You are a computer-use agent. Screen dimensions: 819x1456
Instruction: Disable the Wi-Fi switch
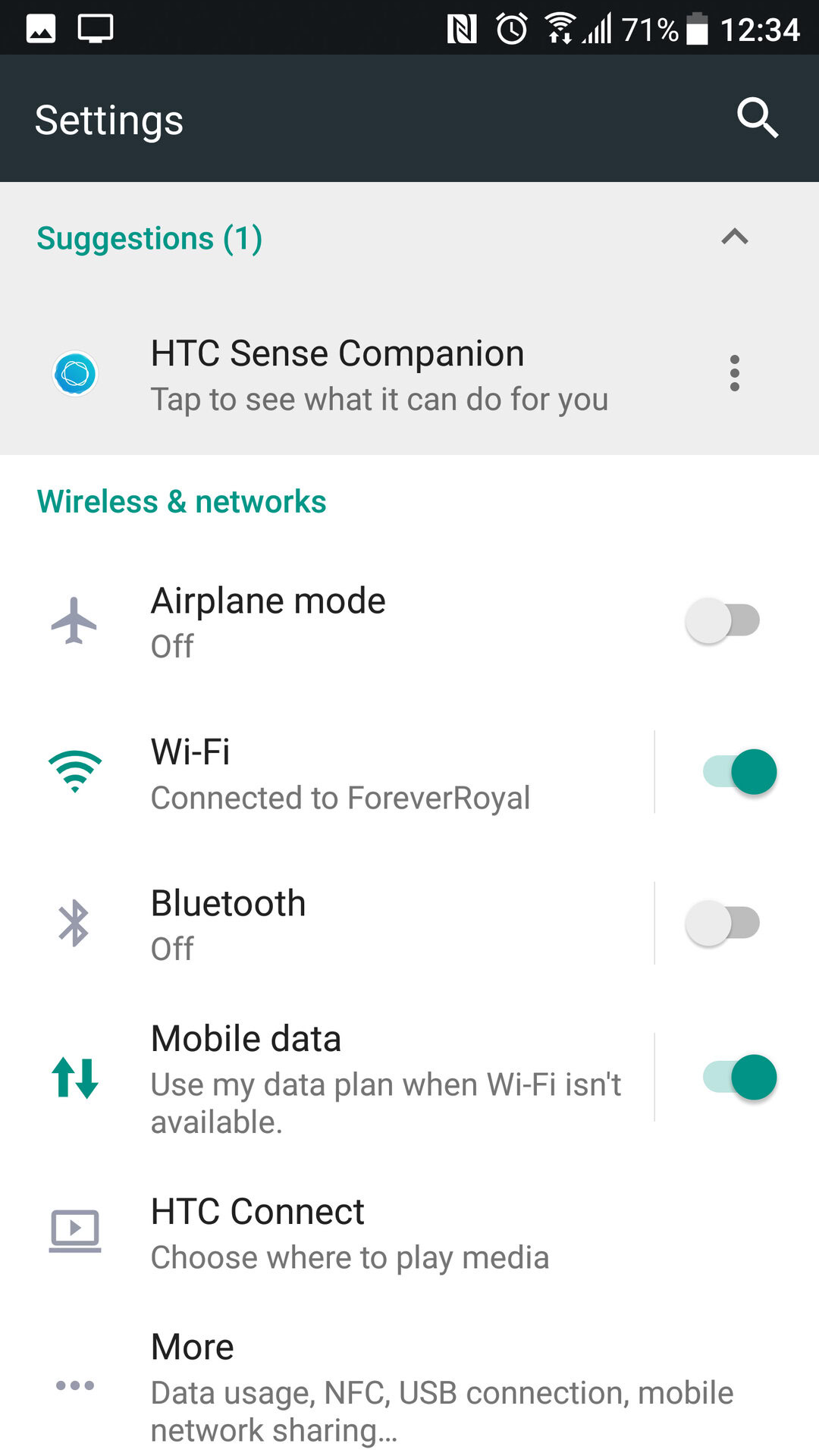point(739,772)
